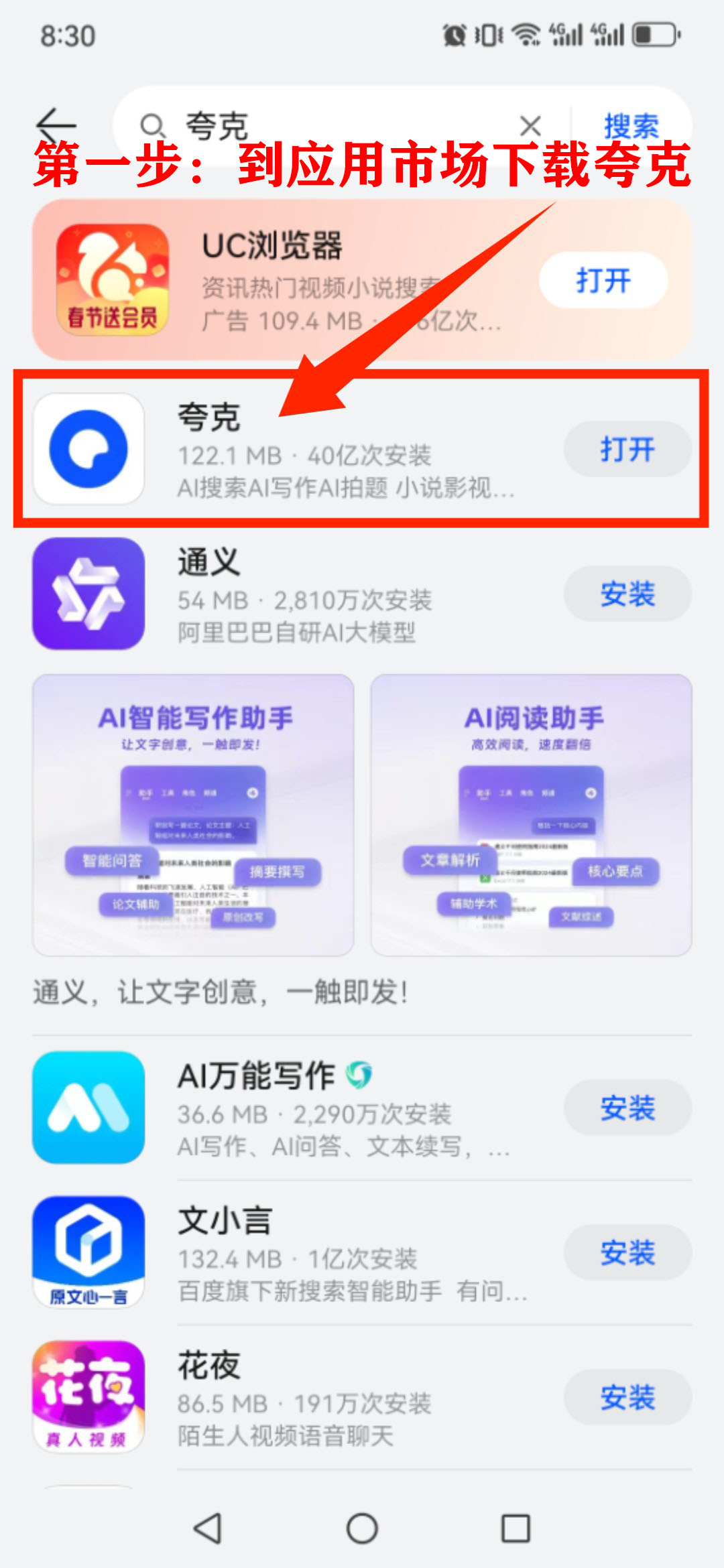Install the 通义 app

click(627, 594)
